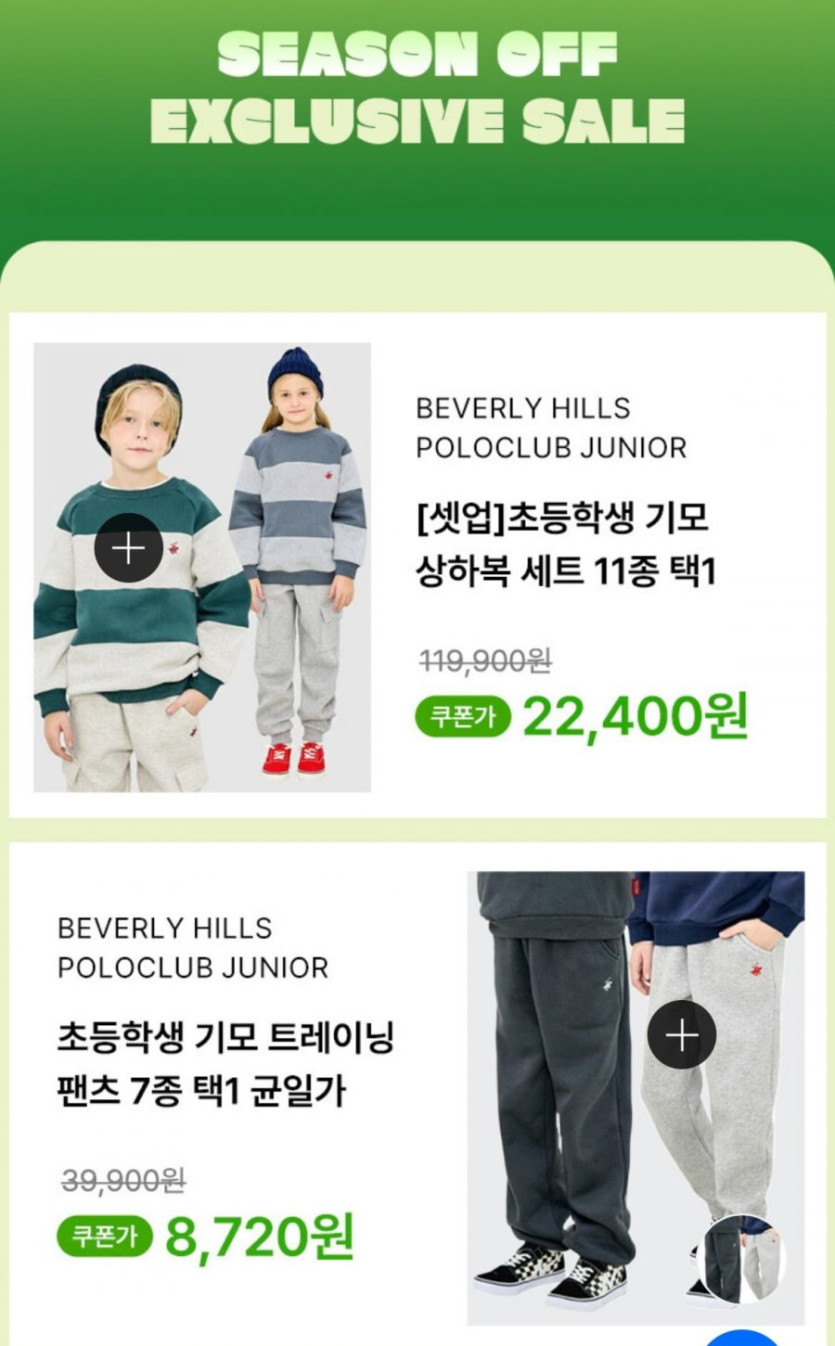Tap the plus icon on the training pants image
This screenshot has width=835, height=1346.
click(x=682, y=1035)
